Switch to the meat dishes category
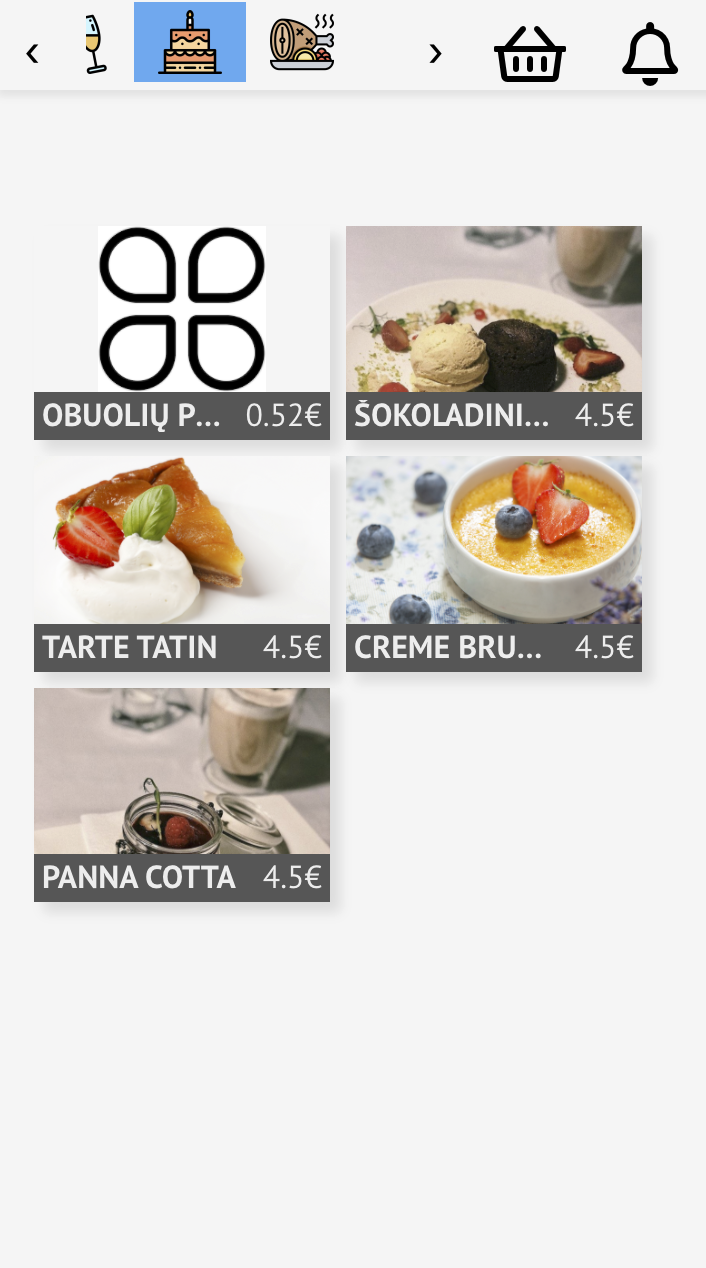This screenshot has height=1268, width=706. [x=301, y=43]
